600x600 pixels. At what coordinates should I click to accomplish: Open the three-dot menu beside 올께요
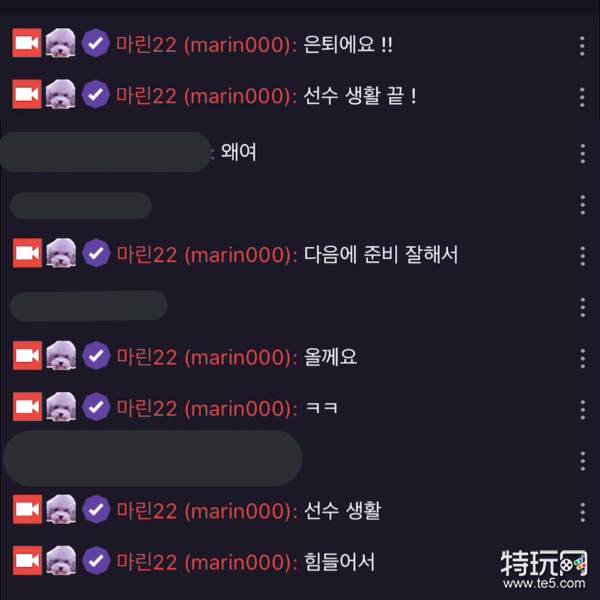582,357
